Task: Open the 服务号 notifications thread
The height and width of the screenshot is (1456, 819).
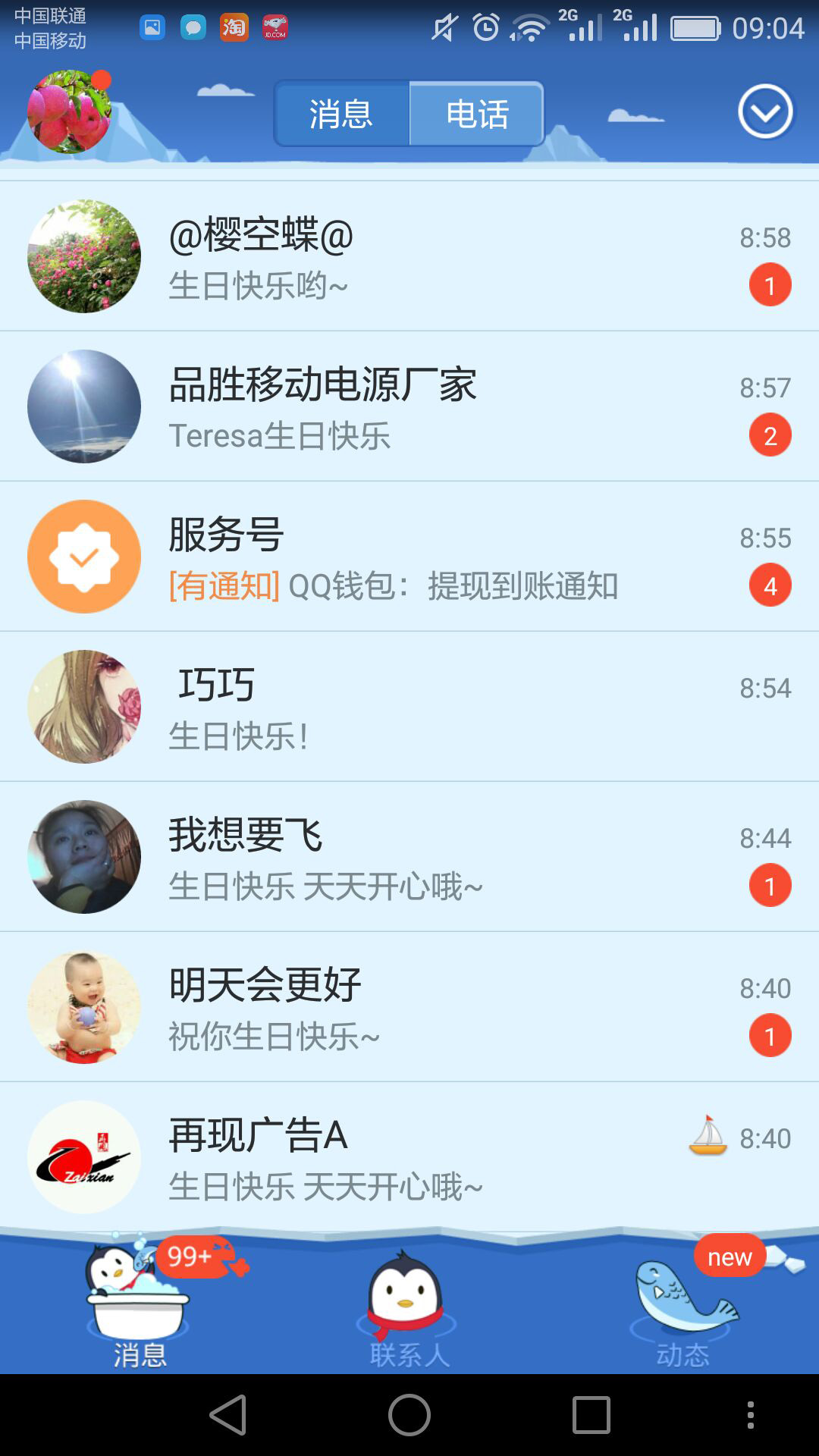Action: click(x=409, y=557)
